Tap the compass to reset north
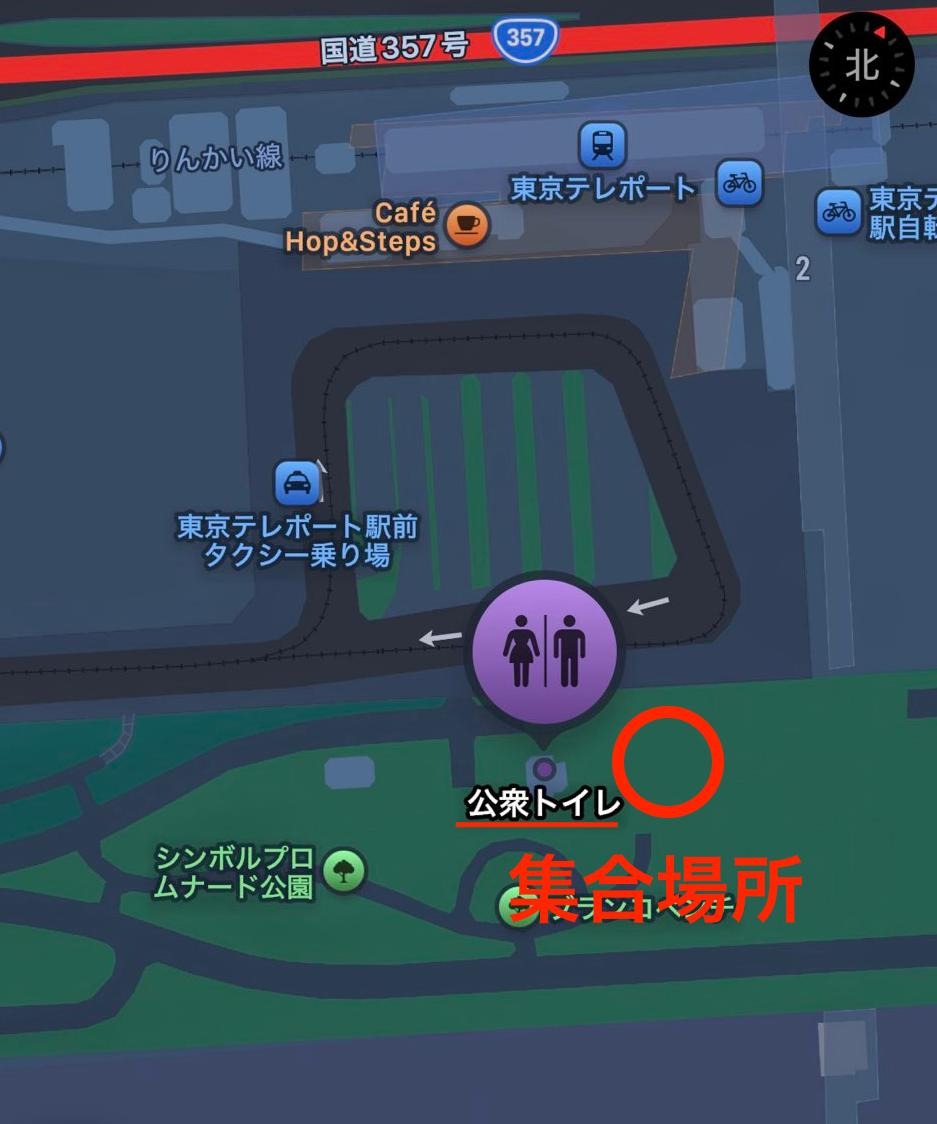 pyautogui.click(x=862, y=65)
